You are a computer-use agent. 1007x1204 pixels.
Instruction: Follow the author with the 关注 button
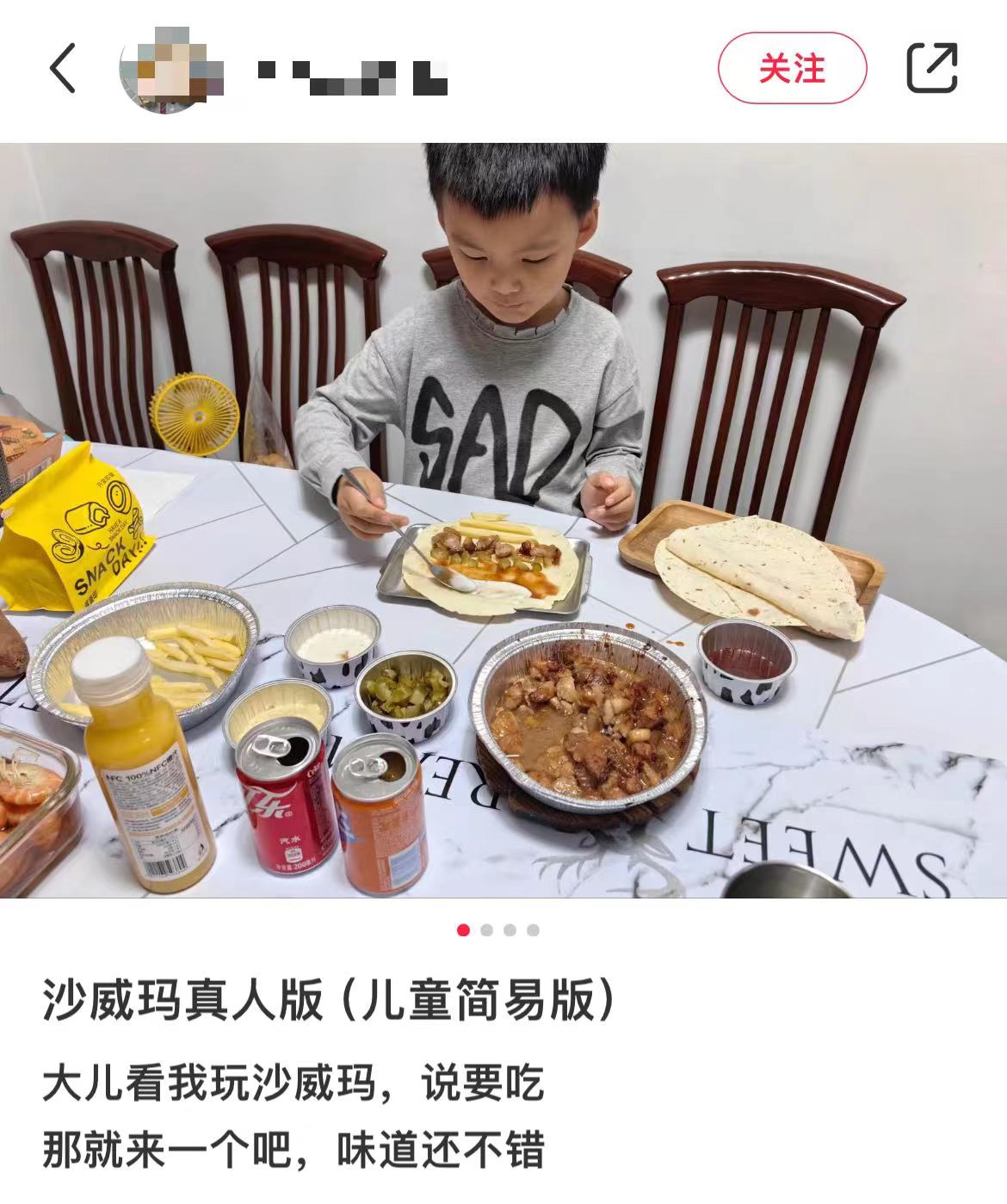coord(792,68)
